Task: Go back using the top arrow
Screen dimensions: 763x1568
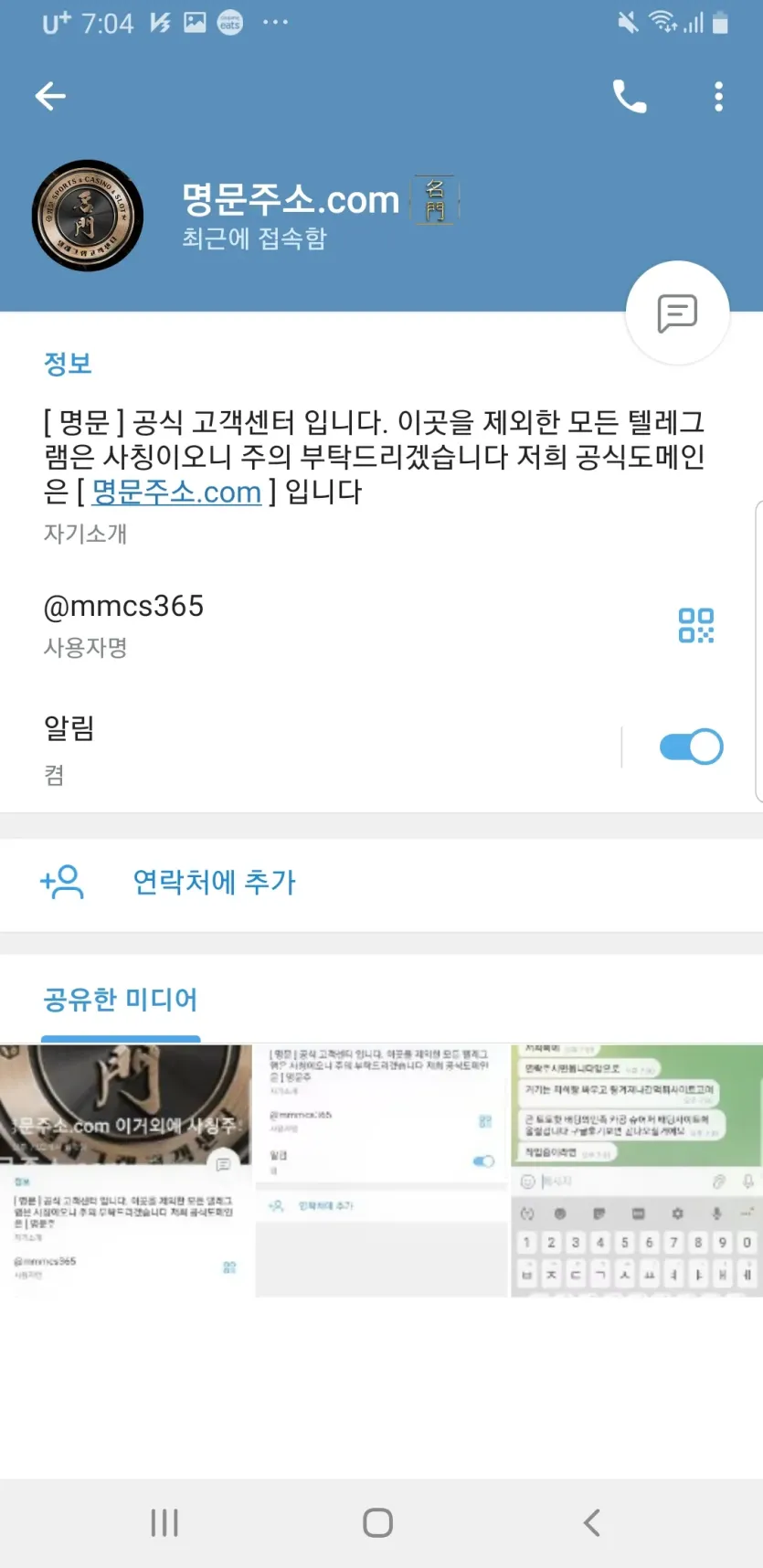Action: [50, 96]
